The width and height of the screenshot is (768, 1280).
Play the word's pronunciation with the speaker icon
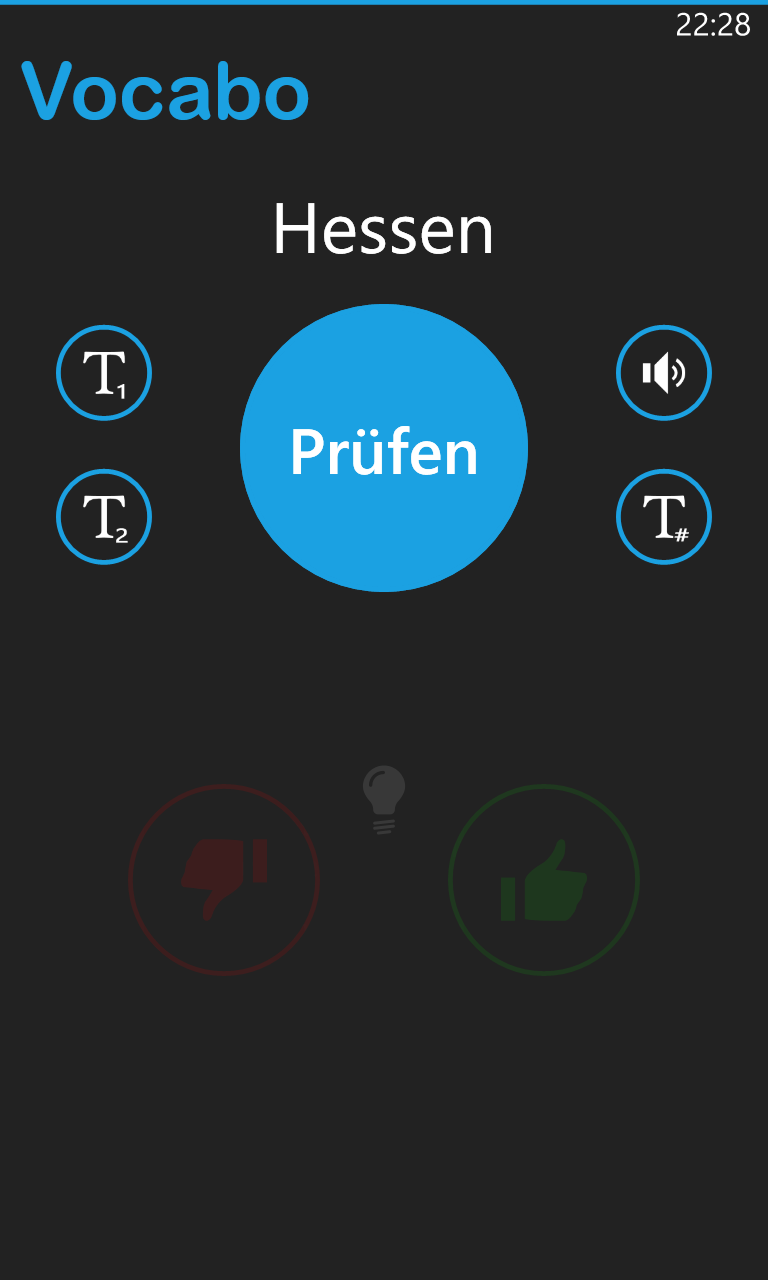pyautogui.click(x=664, y=373)
